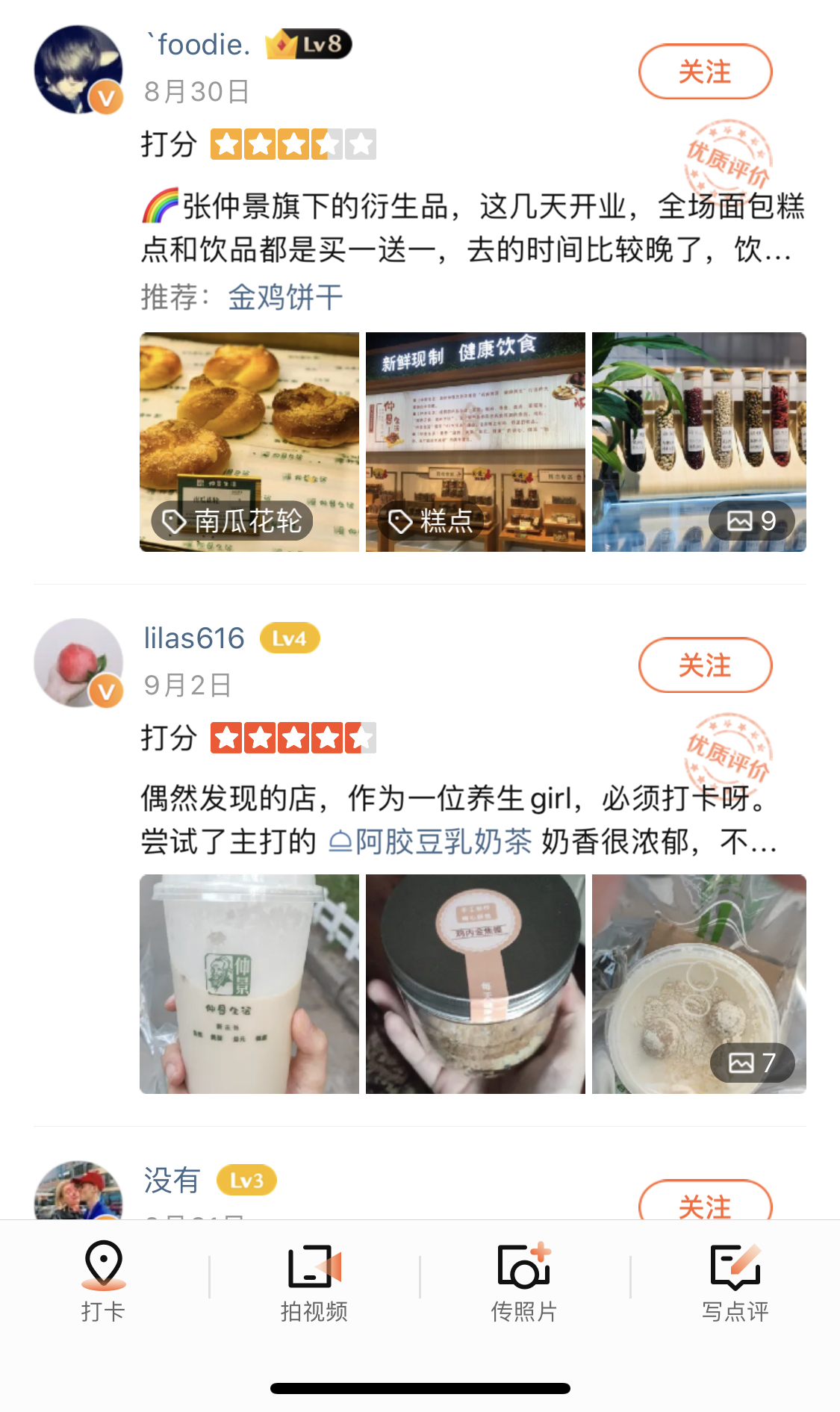View the 糕点 shop photo
Image resolution: width=840 pixels, height=1412 pixels.
[x=476, y=442]
